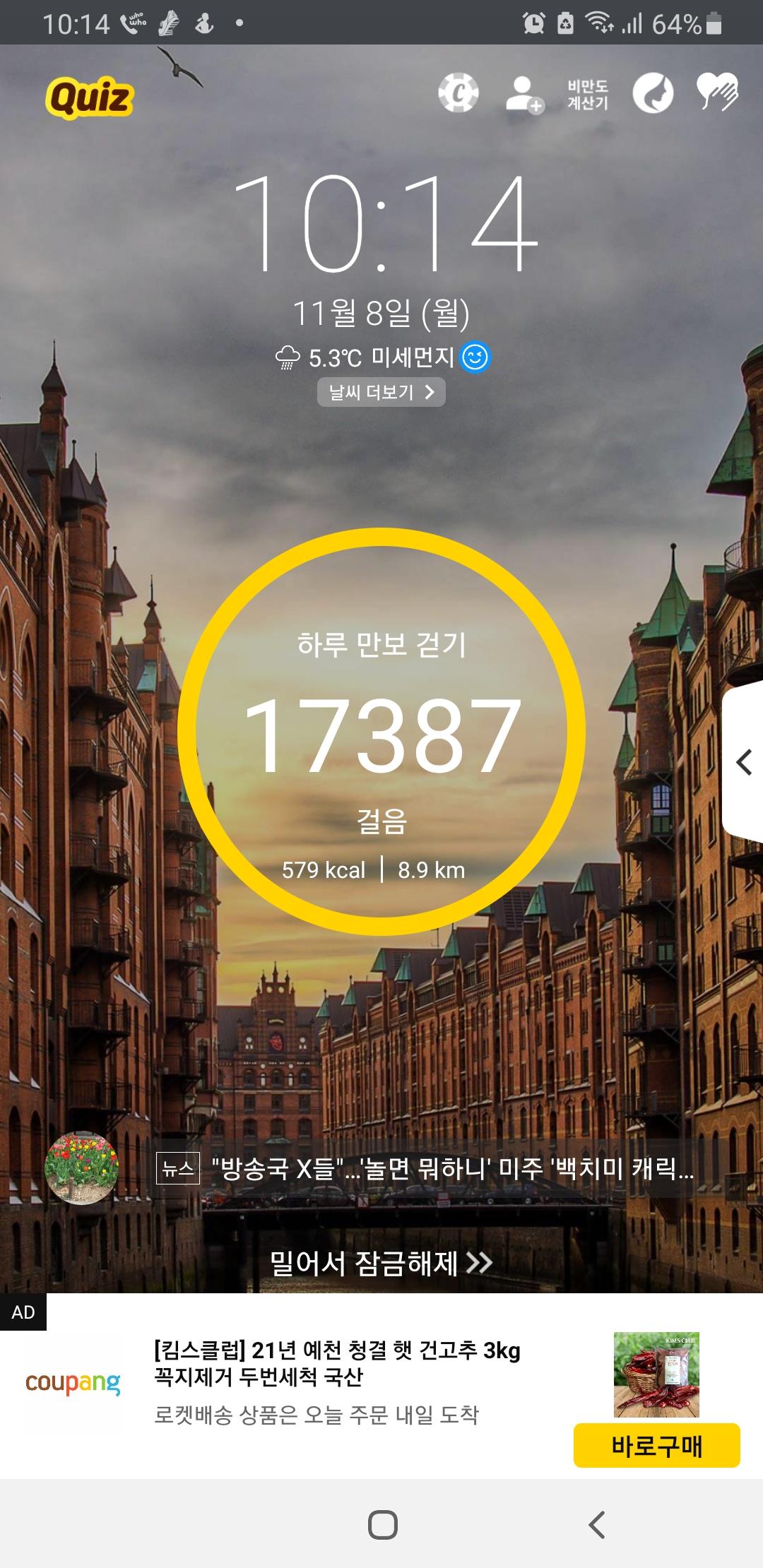The height and width of the screenshot is (1568, 763).
Task: Tap the heart with hand icon
Action: [x=718, y=92]
